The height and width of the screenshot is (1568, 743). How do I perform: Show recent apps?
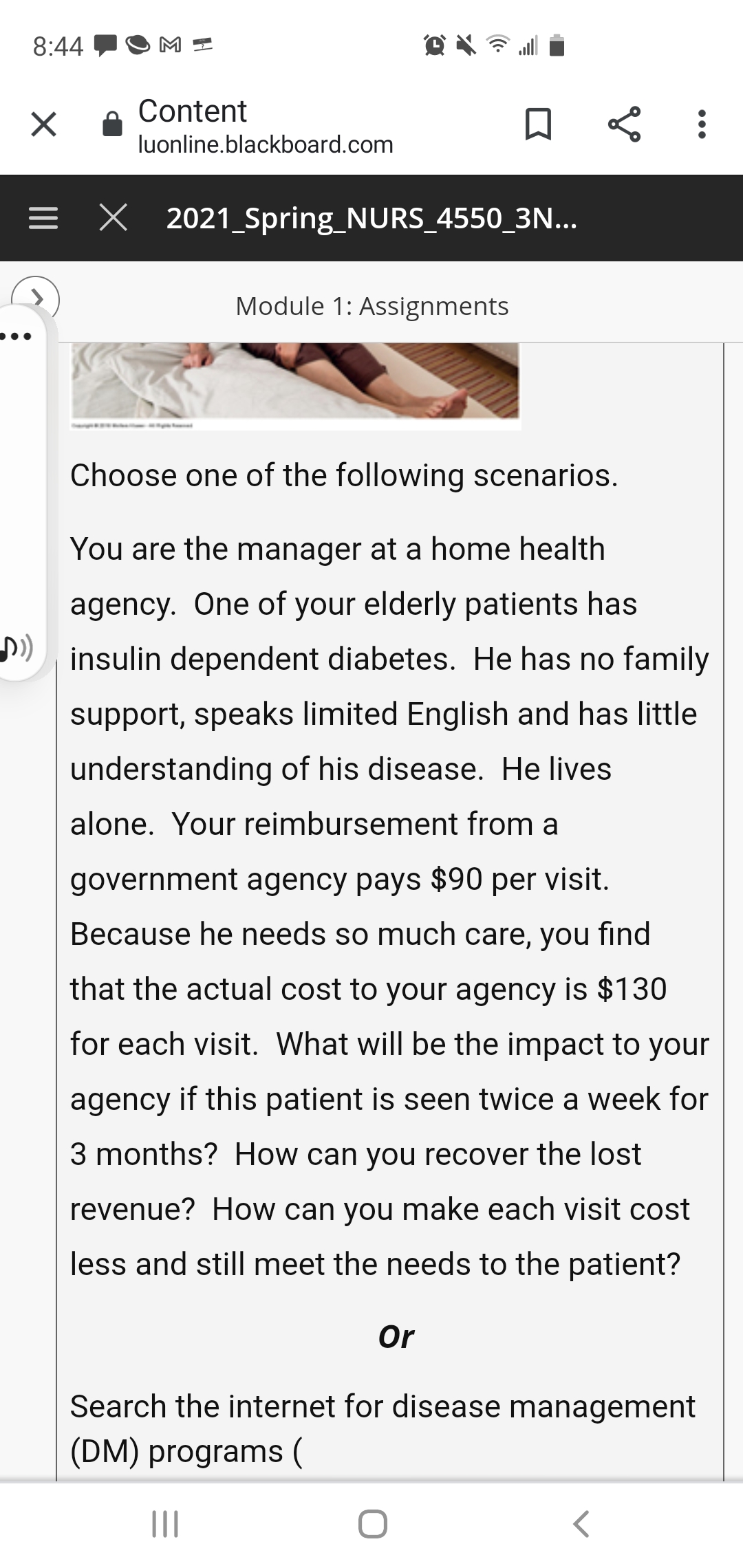pyautogui.click(x=165, y=1523)
